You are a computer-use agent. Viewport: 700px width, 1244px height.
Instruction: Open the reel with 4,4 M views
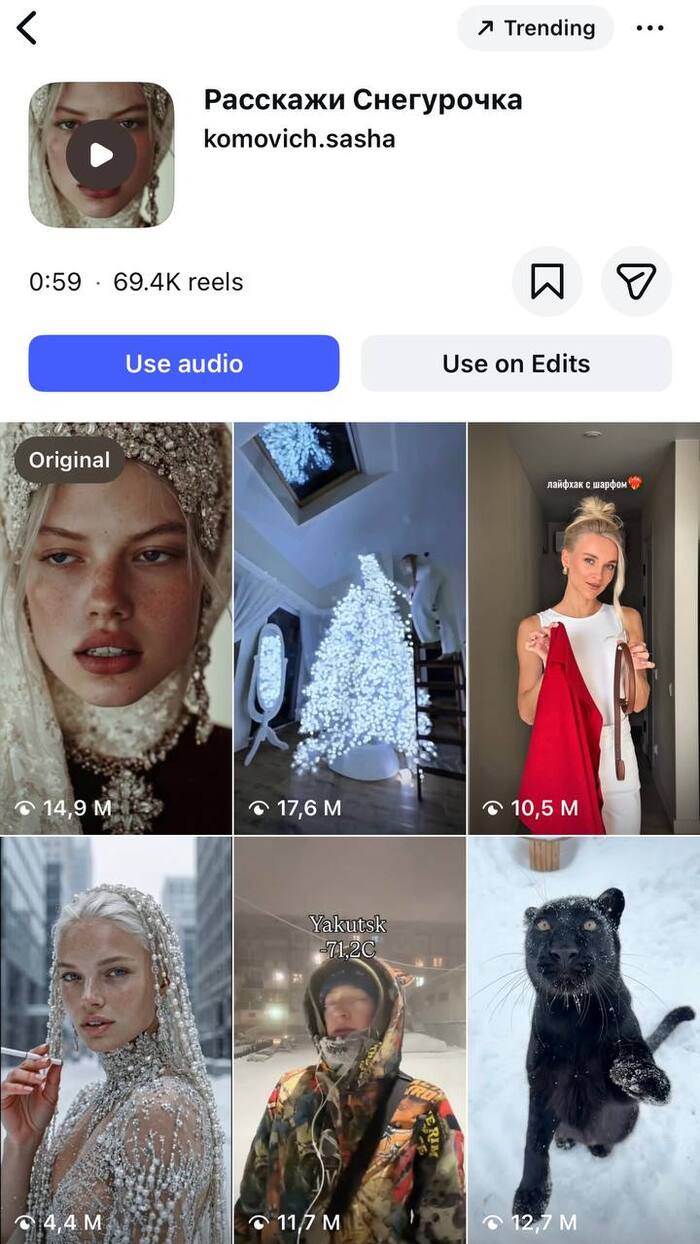[x=116, y=1040]
